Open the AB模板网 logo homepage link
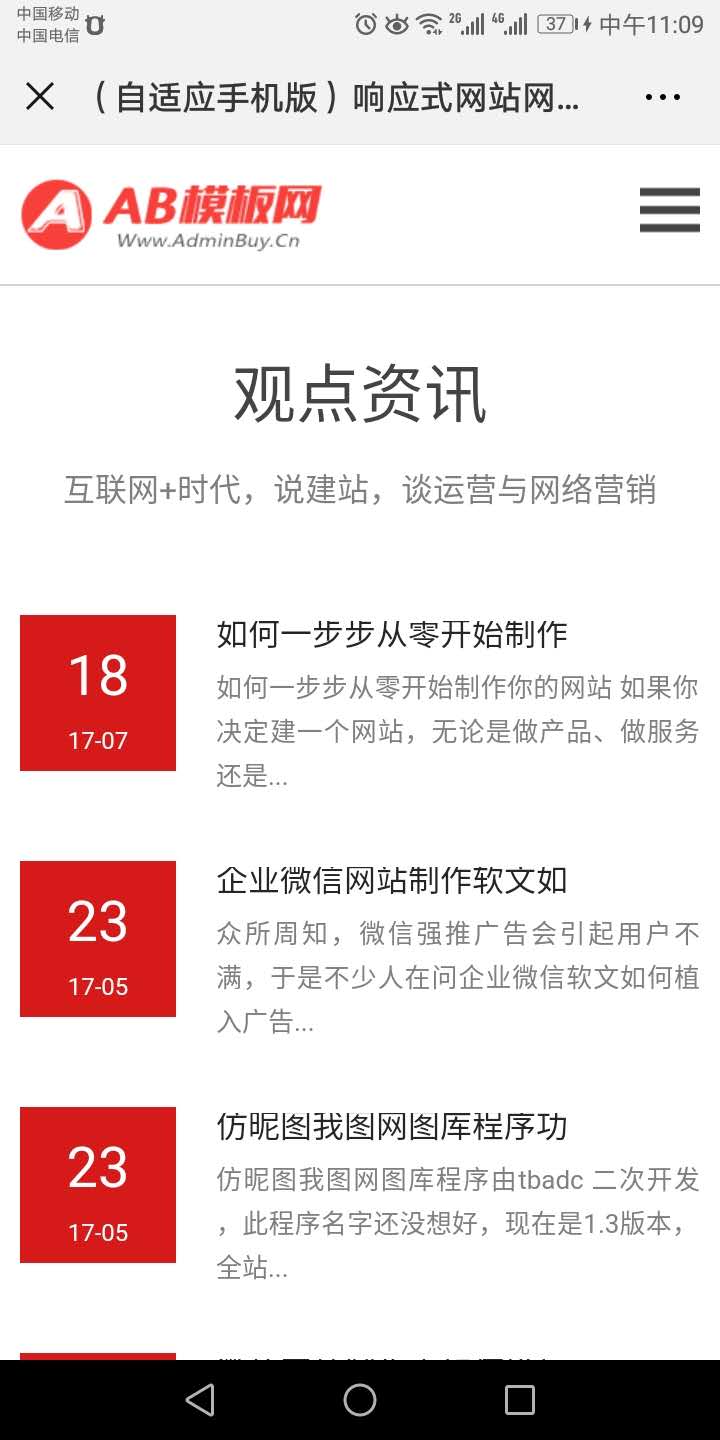 click(x=172, y=214)
